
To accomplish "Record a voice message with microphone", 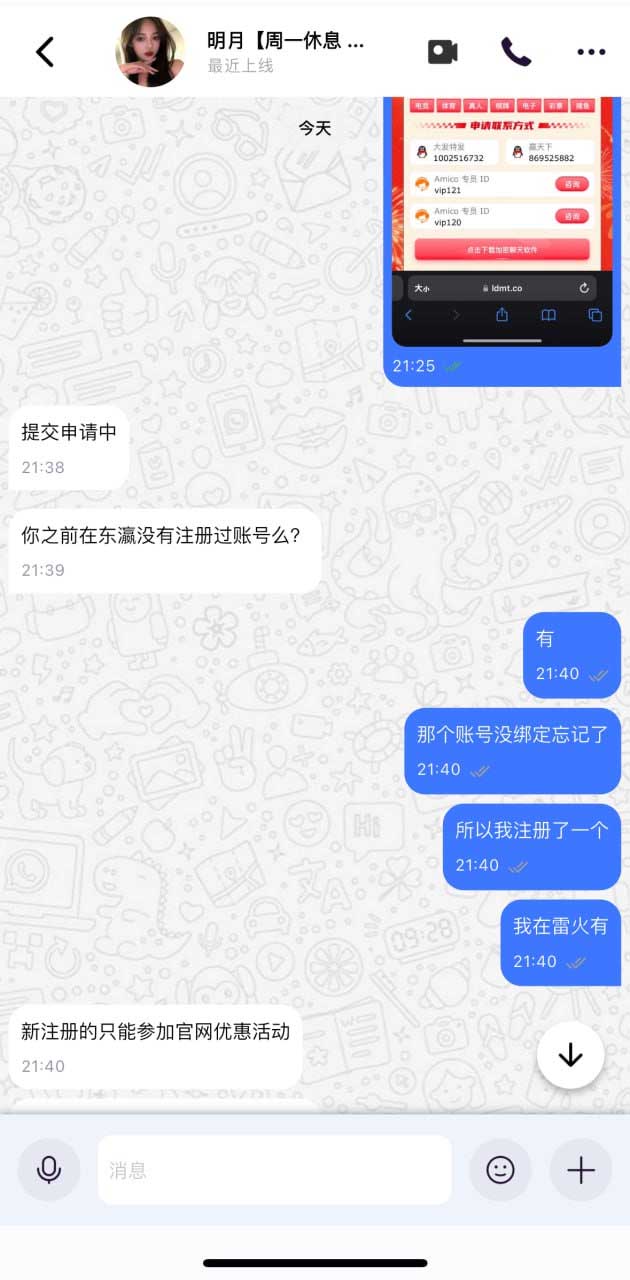I will 49,1169.
